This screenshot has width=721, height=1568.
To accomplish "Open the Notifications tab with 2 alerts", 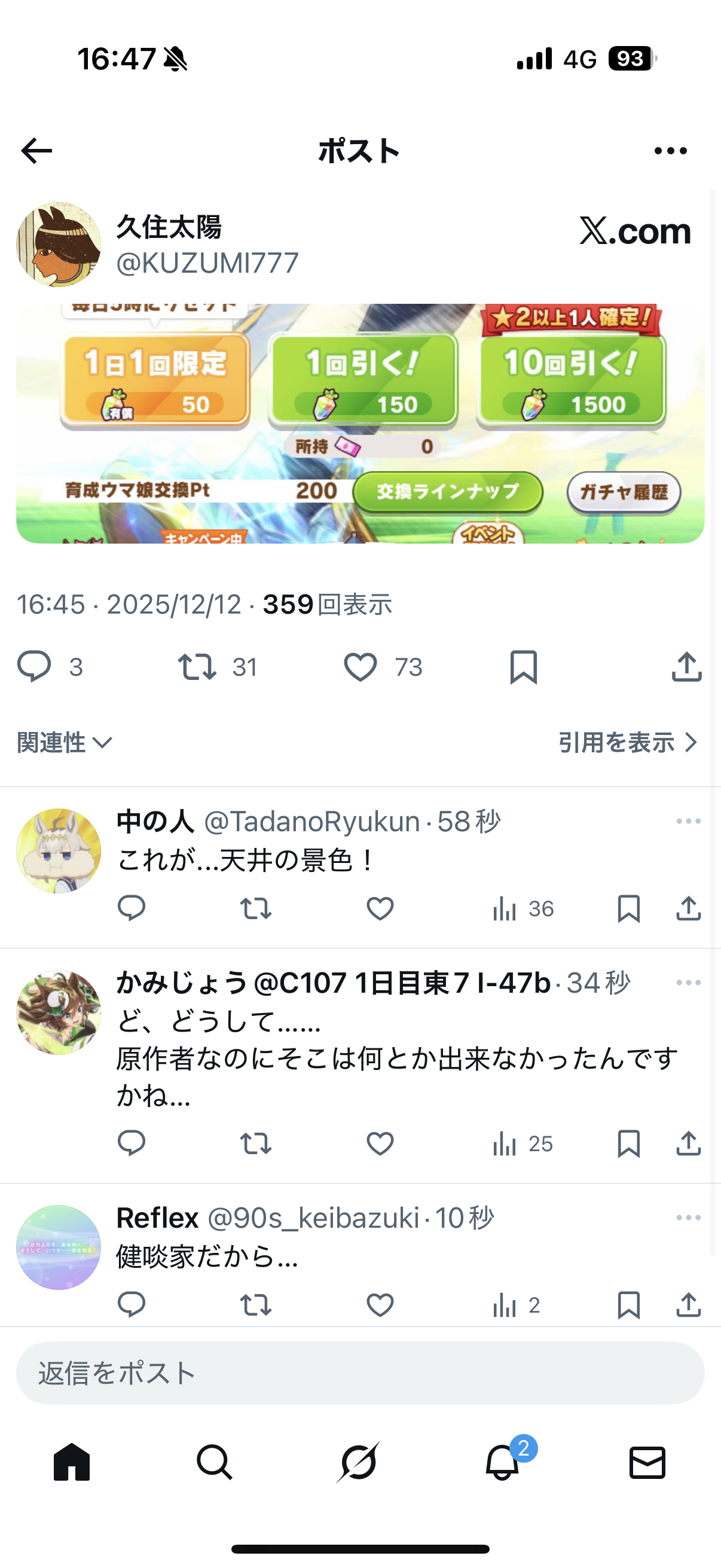I will coord(504,1462).
